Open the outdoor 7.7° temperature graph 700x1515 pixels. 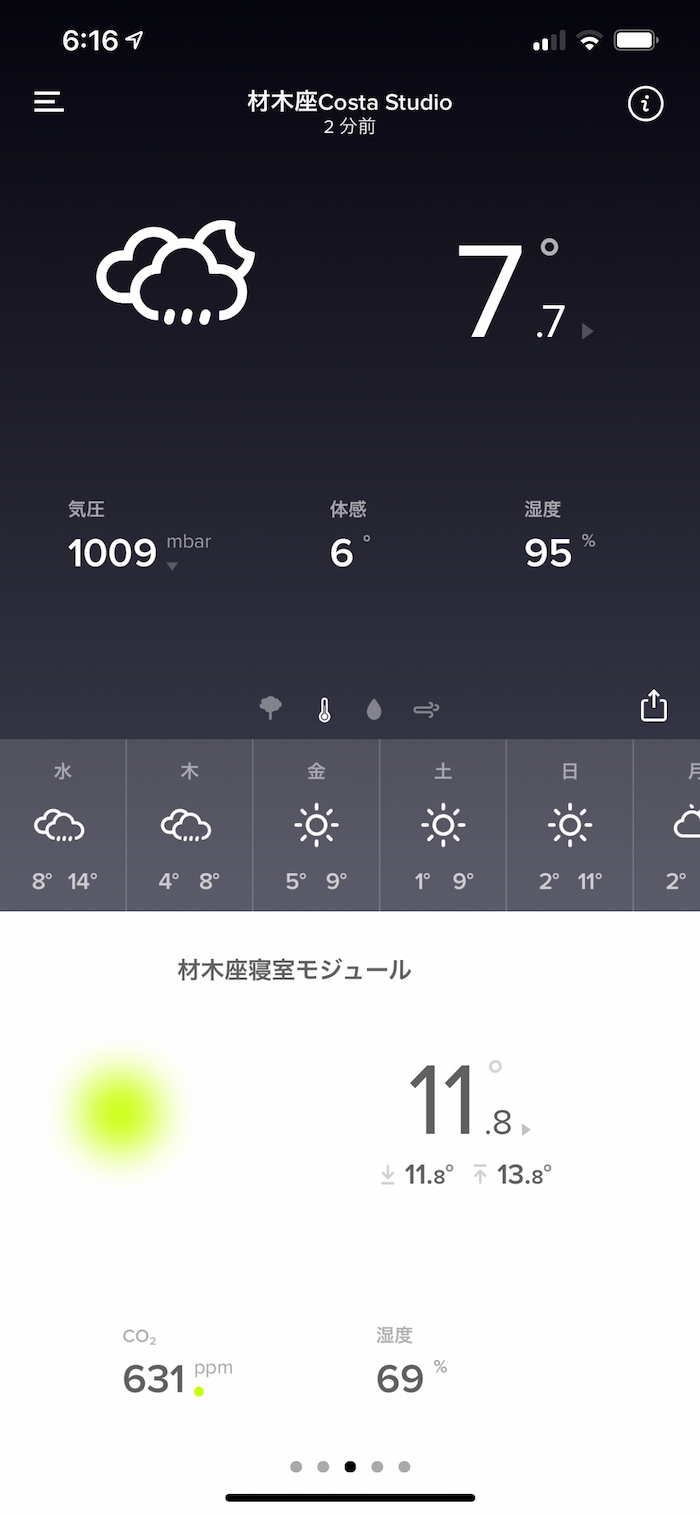[522, 293]
